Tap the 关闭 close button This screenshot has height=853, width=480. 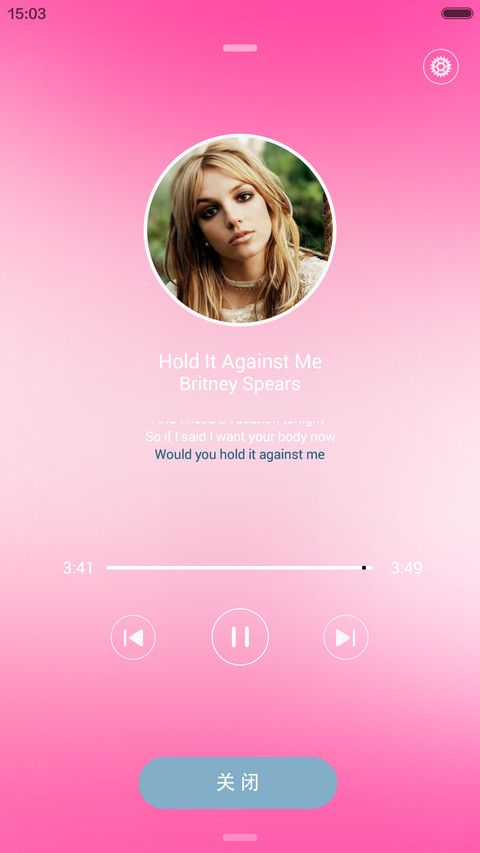coord(238,783)
